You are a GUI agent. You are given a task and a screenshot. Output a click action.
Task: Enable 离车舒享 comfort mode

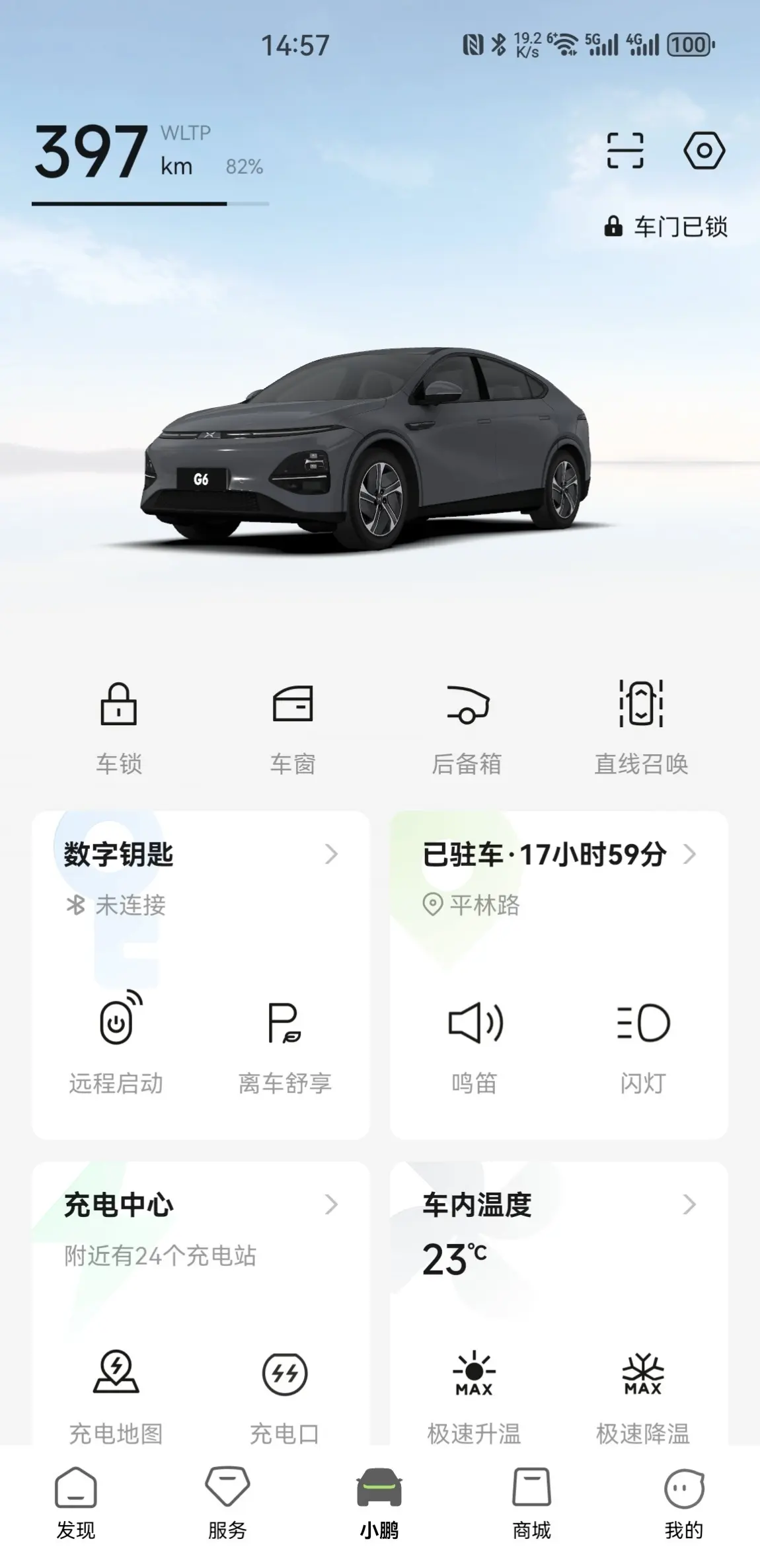click(x=285, y=1046)
